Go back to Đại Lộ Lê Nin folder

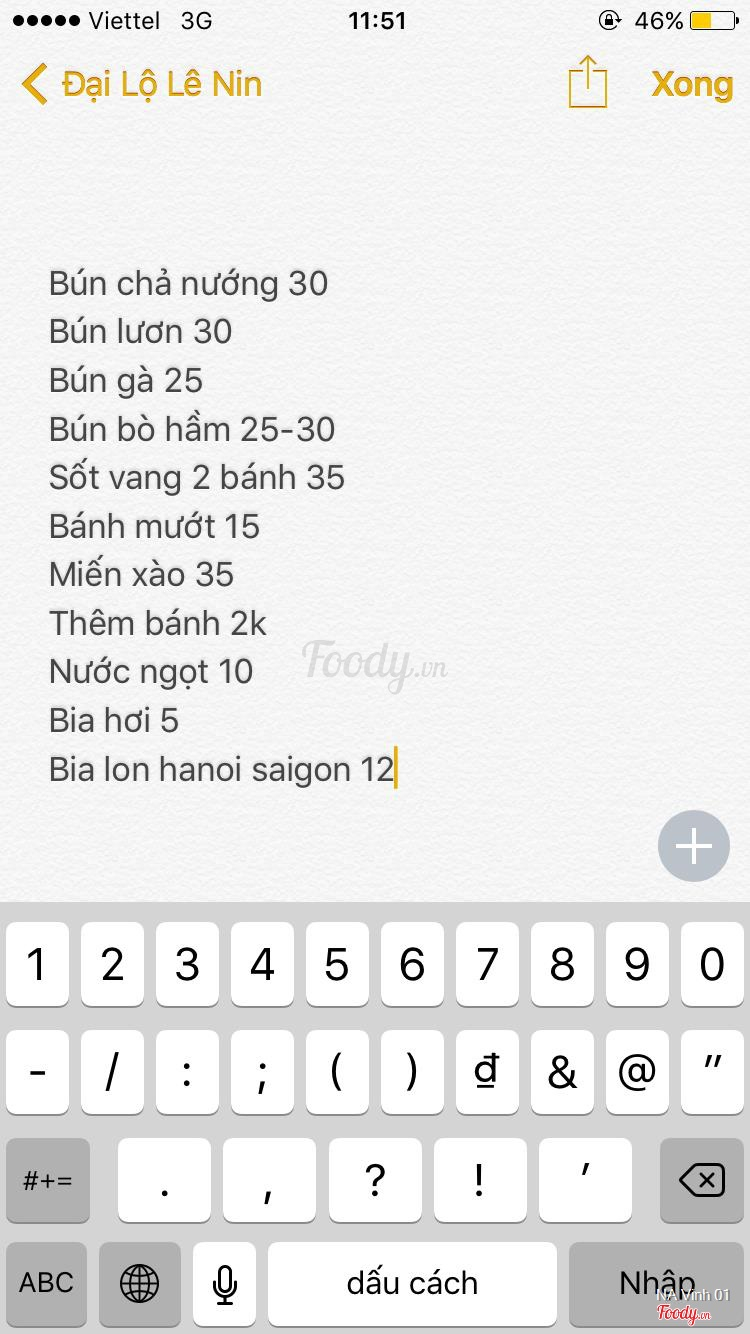click(142, 84)
